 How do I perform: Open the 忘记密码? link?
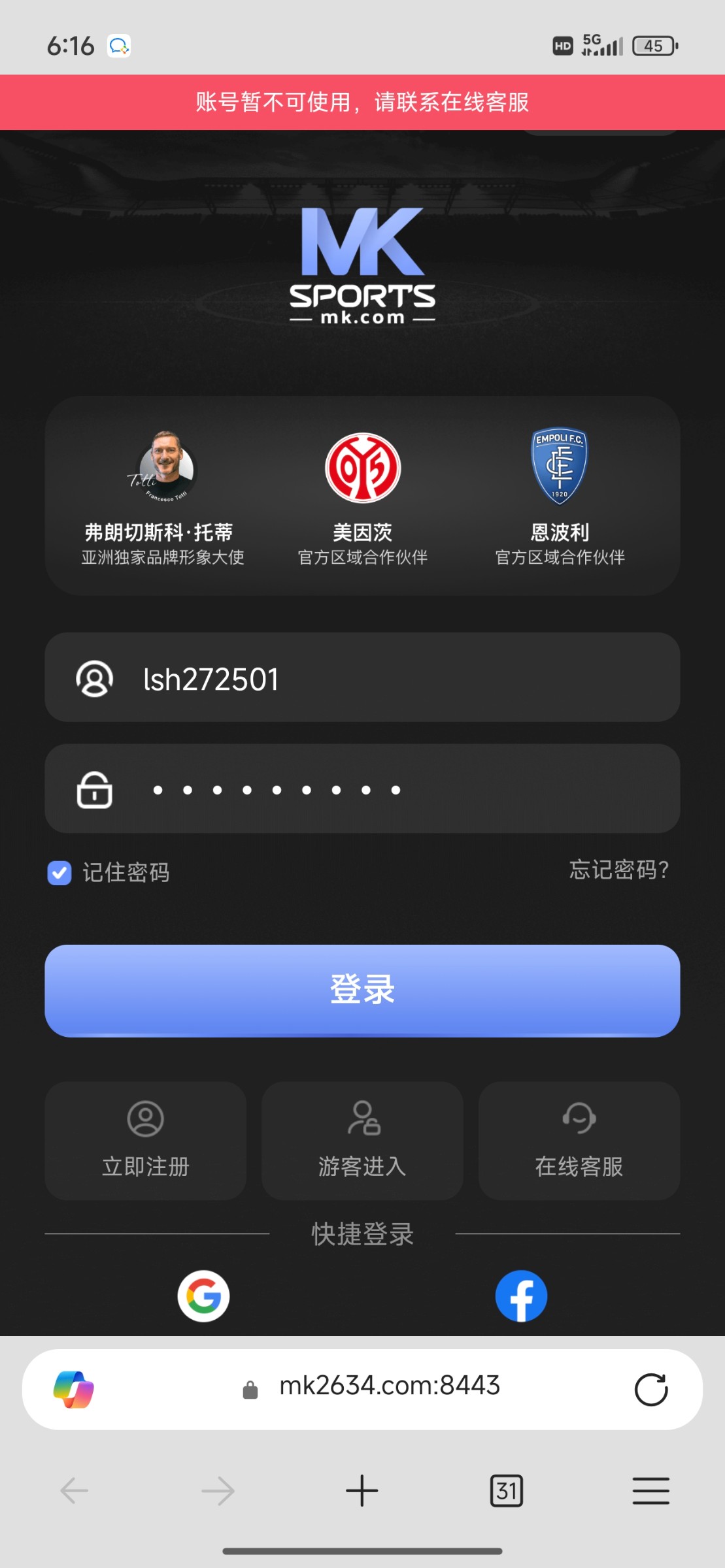[618, 870]
